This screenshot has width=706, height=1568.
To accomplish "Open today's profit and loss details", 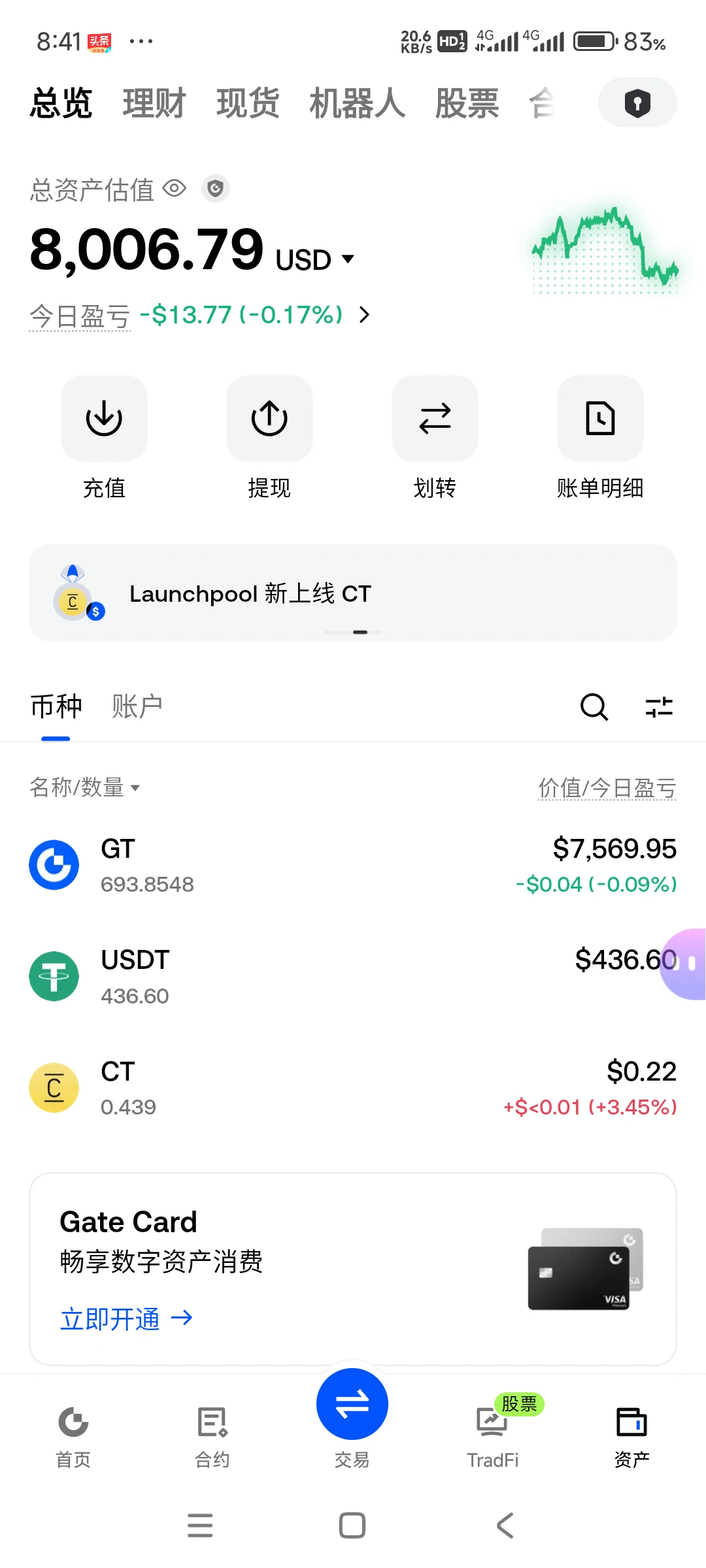I will click(x=200, y=316).
